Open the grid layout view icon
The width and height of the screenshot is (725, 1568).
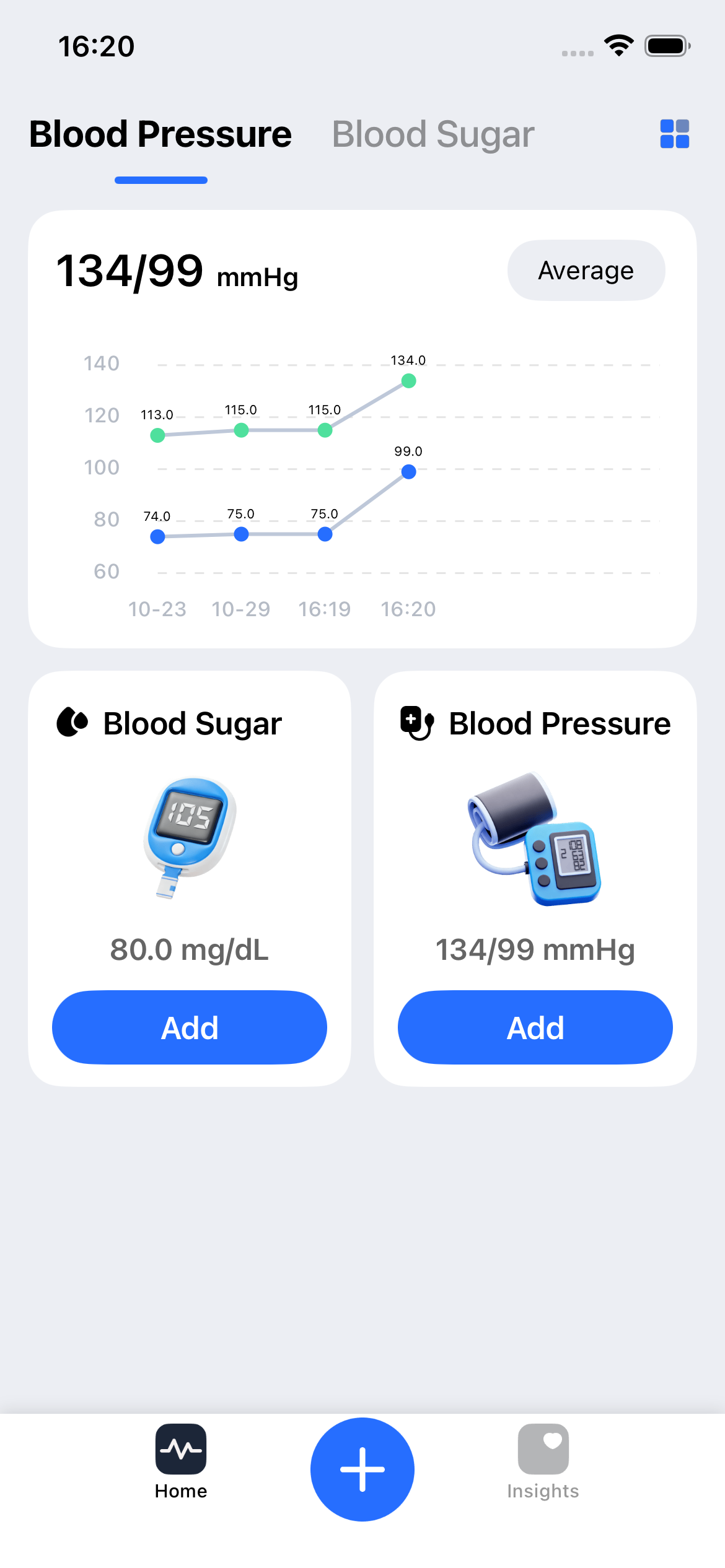(x=674, y=134)
